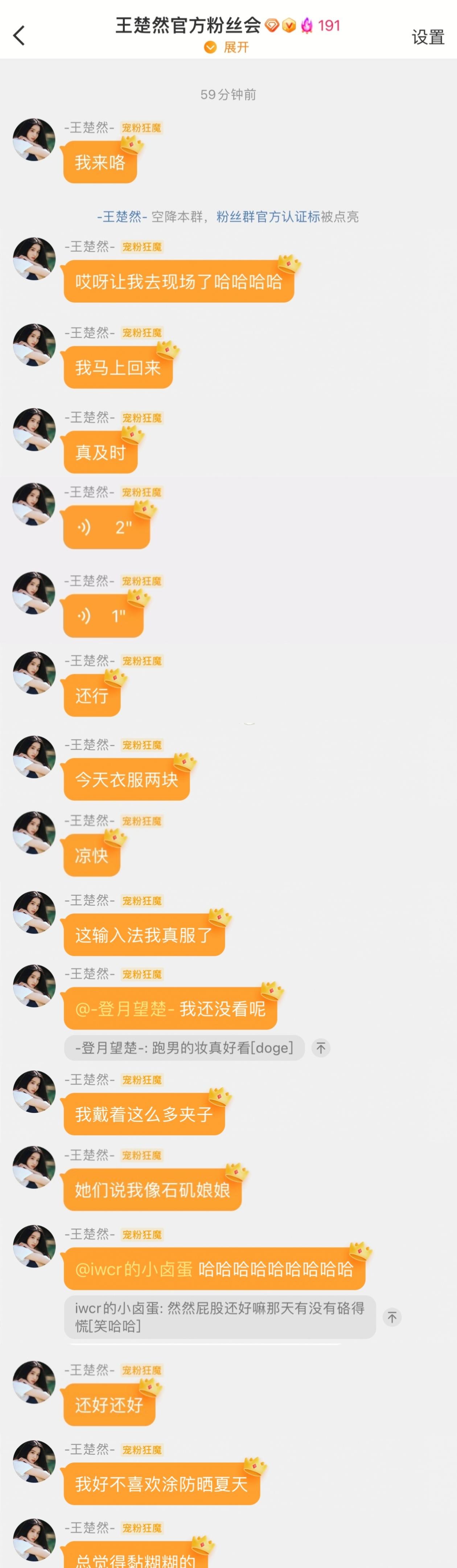Expand the header with 展开
457x1568 pixels.
pyautogui.click(x=227, y=47)
